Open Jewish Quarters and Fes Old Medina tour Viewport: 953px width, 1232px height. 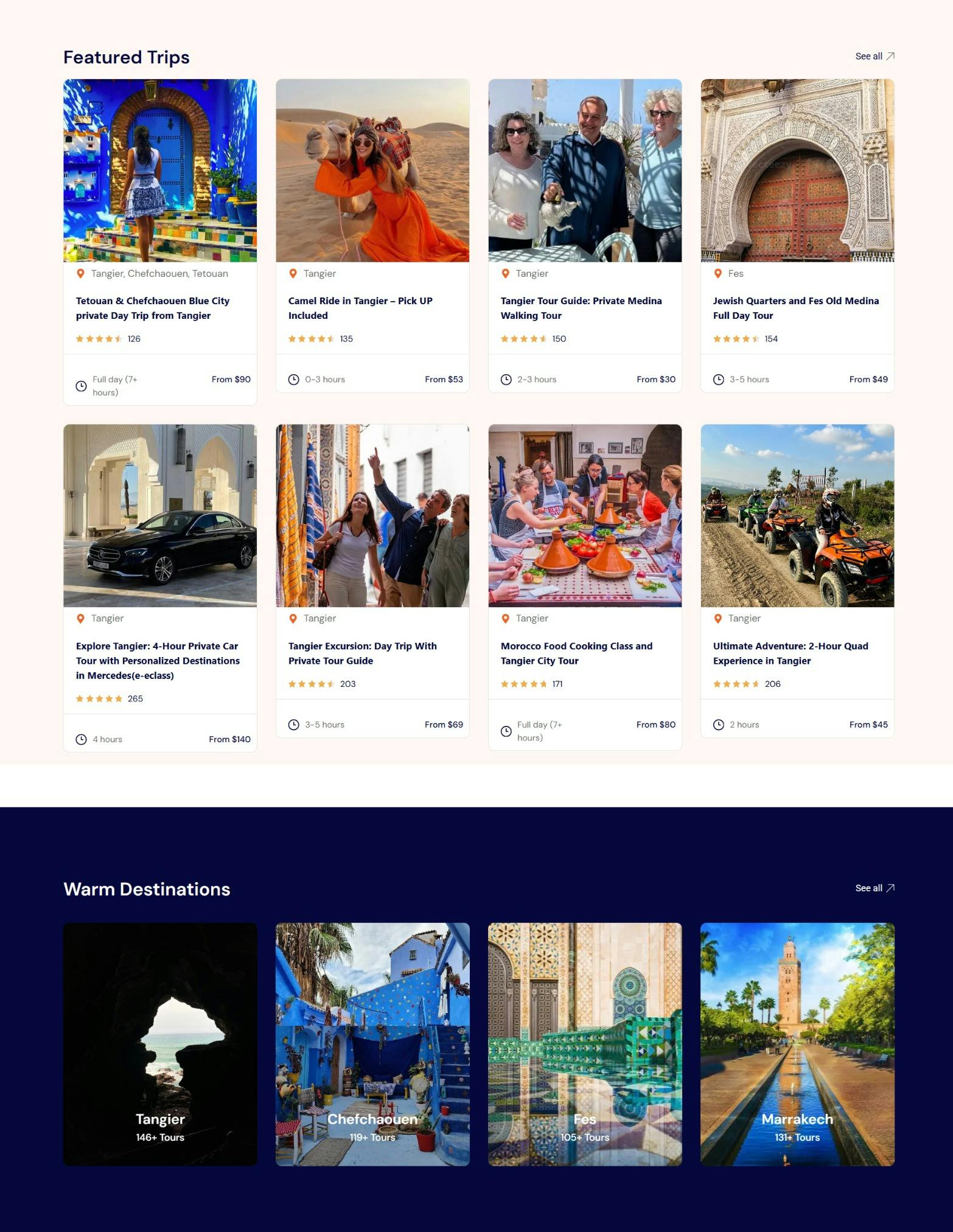(x=795, y=308)
